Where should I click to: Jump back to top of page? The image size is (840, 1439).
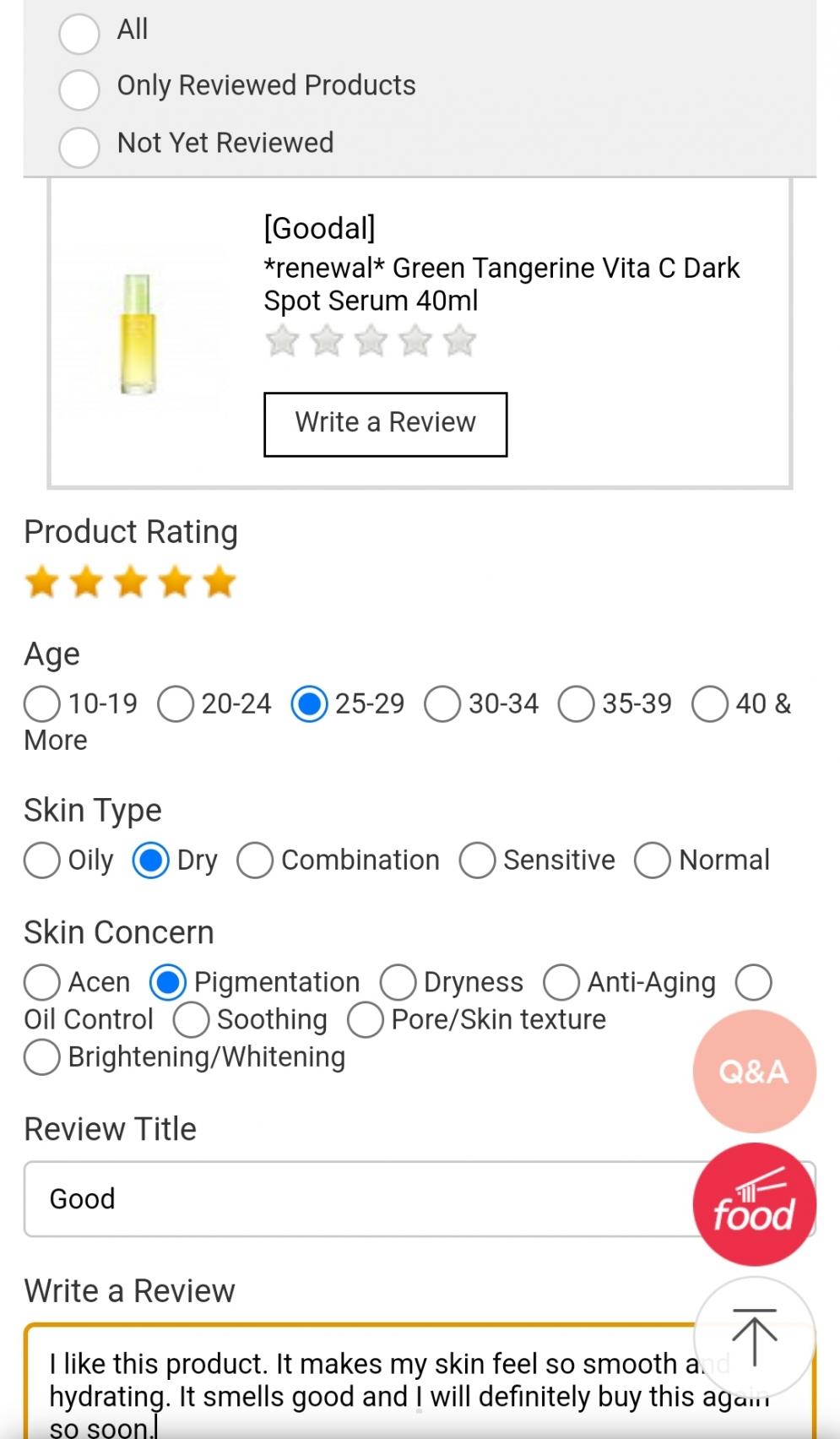tap(754, 1337)
